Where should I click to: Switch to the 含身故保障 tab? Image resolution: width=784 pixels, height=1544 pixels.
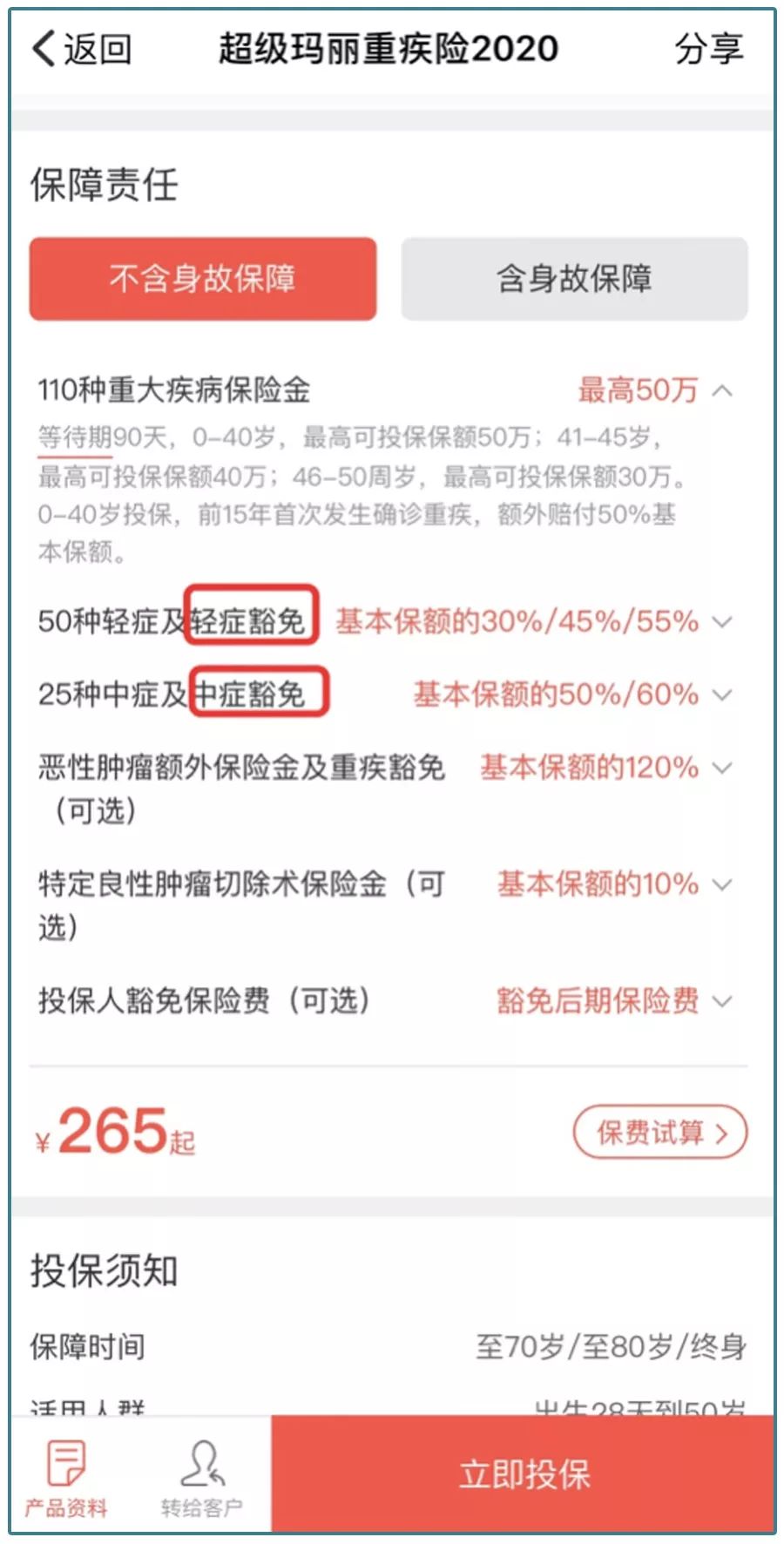tap(574, 279)
